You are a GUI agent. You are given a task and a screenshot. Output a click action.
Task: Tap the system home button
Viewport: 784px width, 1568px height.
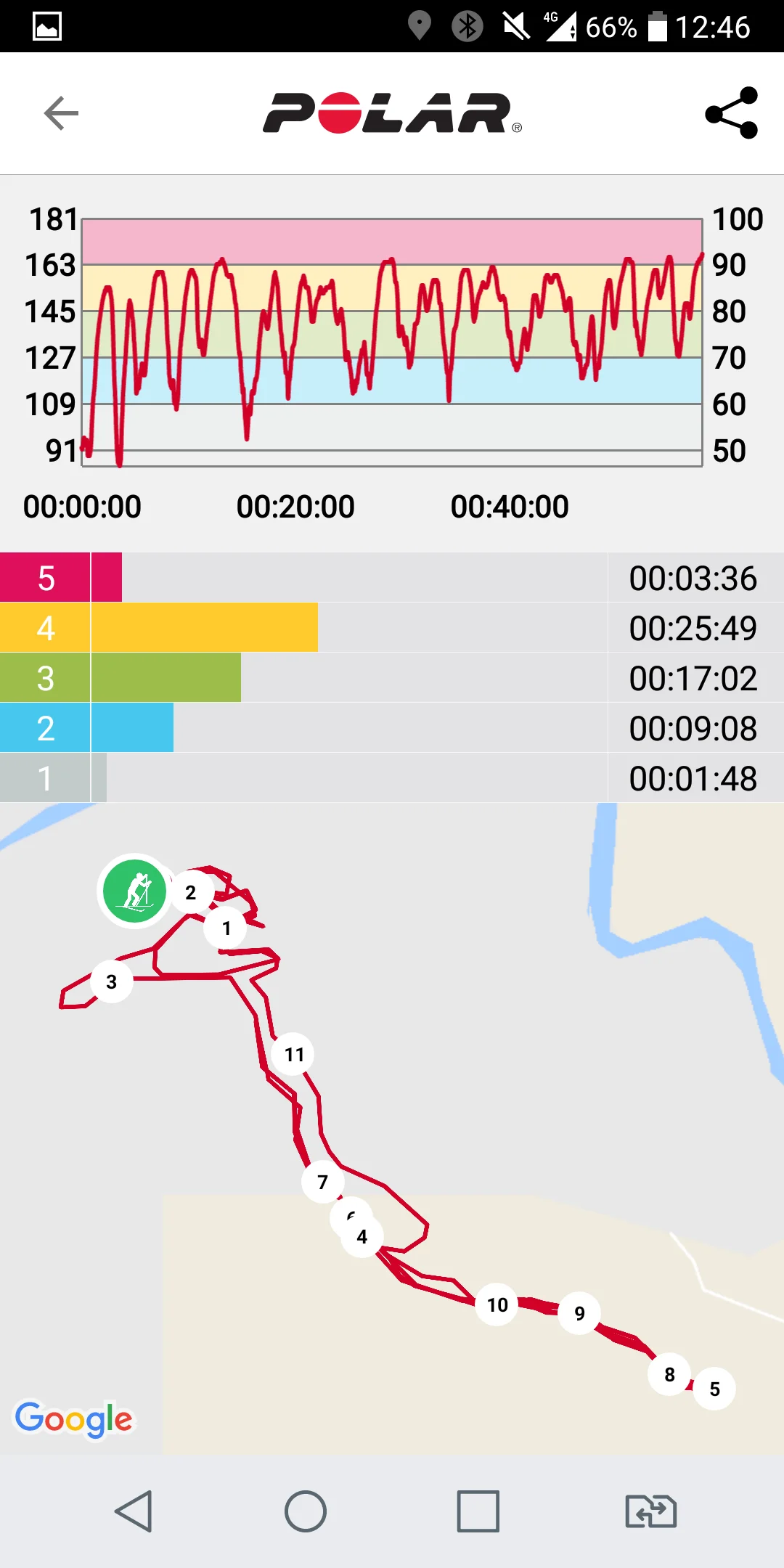(x=306, y=1511)
